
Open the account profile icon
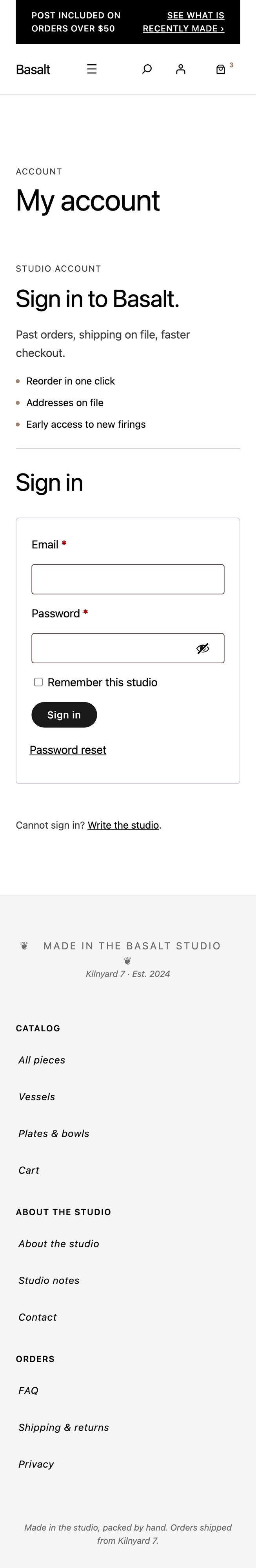tap(181, 69)
